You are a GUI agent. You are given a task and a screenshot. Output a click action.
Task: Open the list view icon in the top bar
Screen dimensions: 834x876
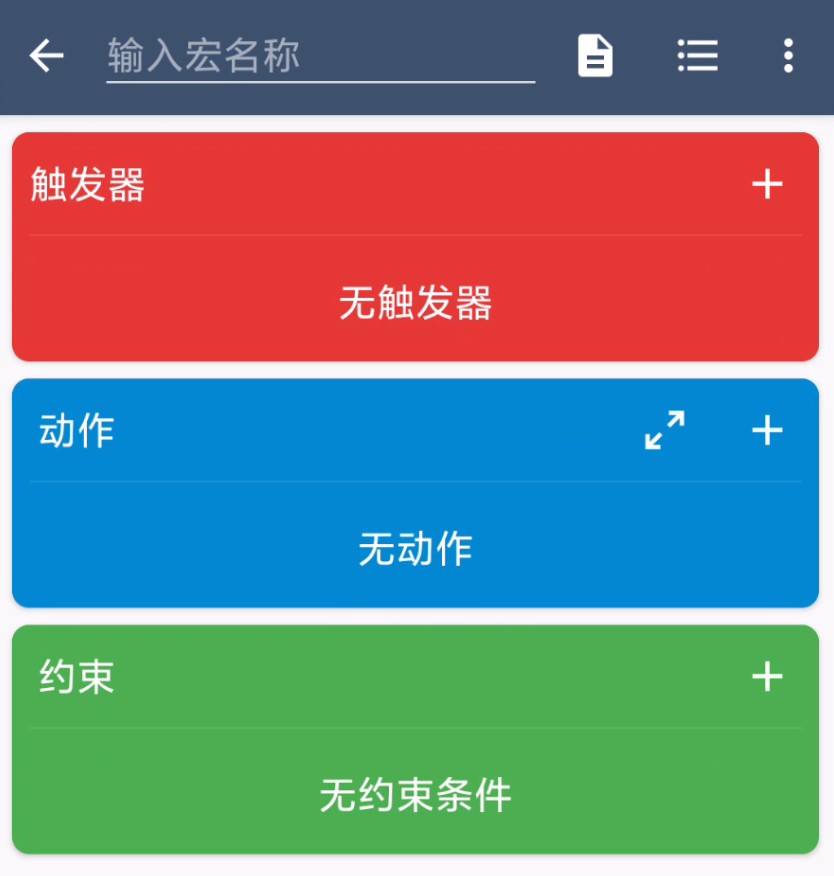click(698, 57)
